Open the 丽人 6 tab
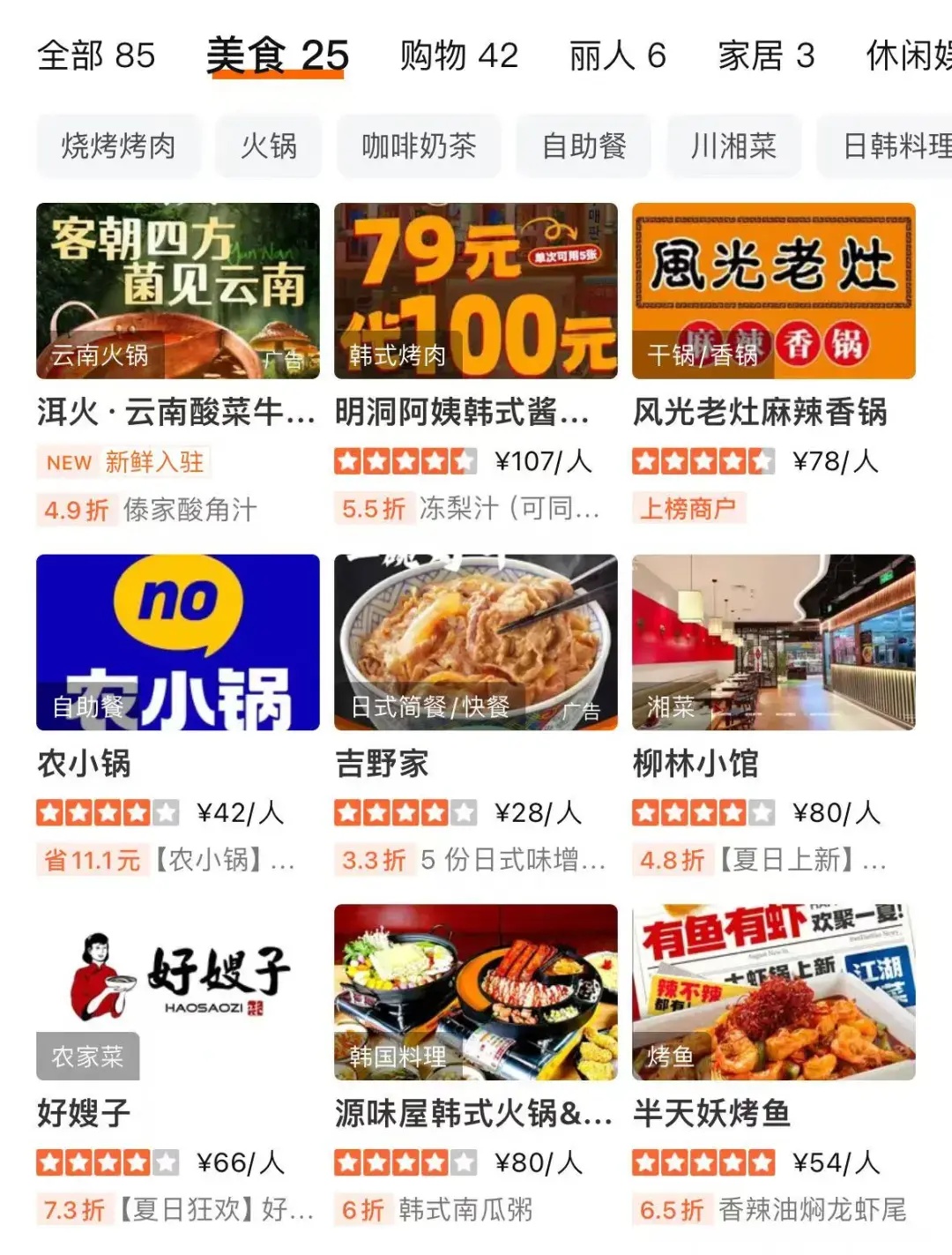Image resolution: width=952 pixels, height=1255 pixels. pos(617,56)
